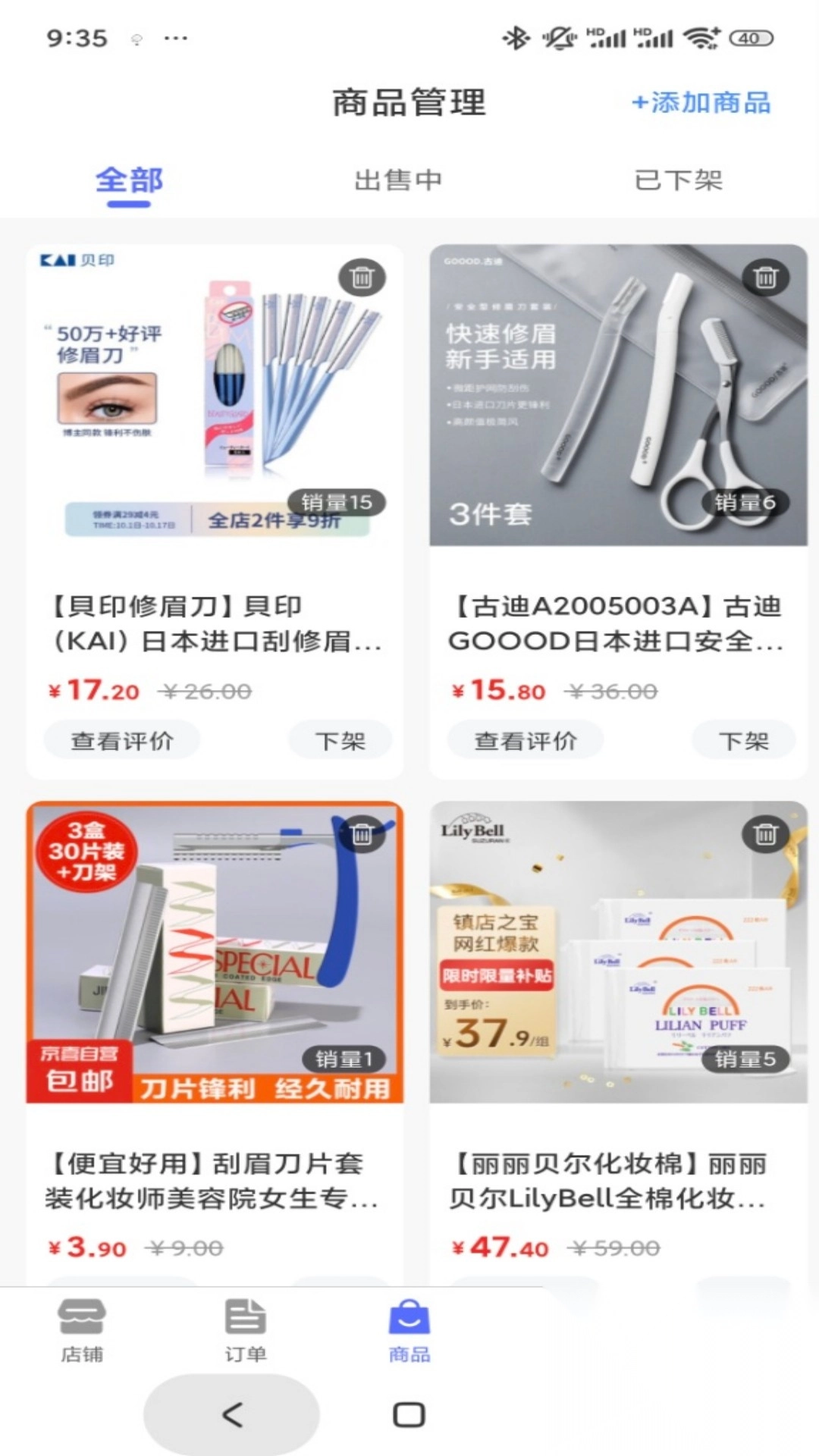The image size is (819, 1456).
Task: Click the delete icon on LilyBell 化妆棉 product
Action: (x=765, y=834)
